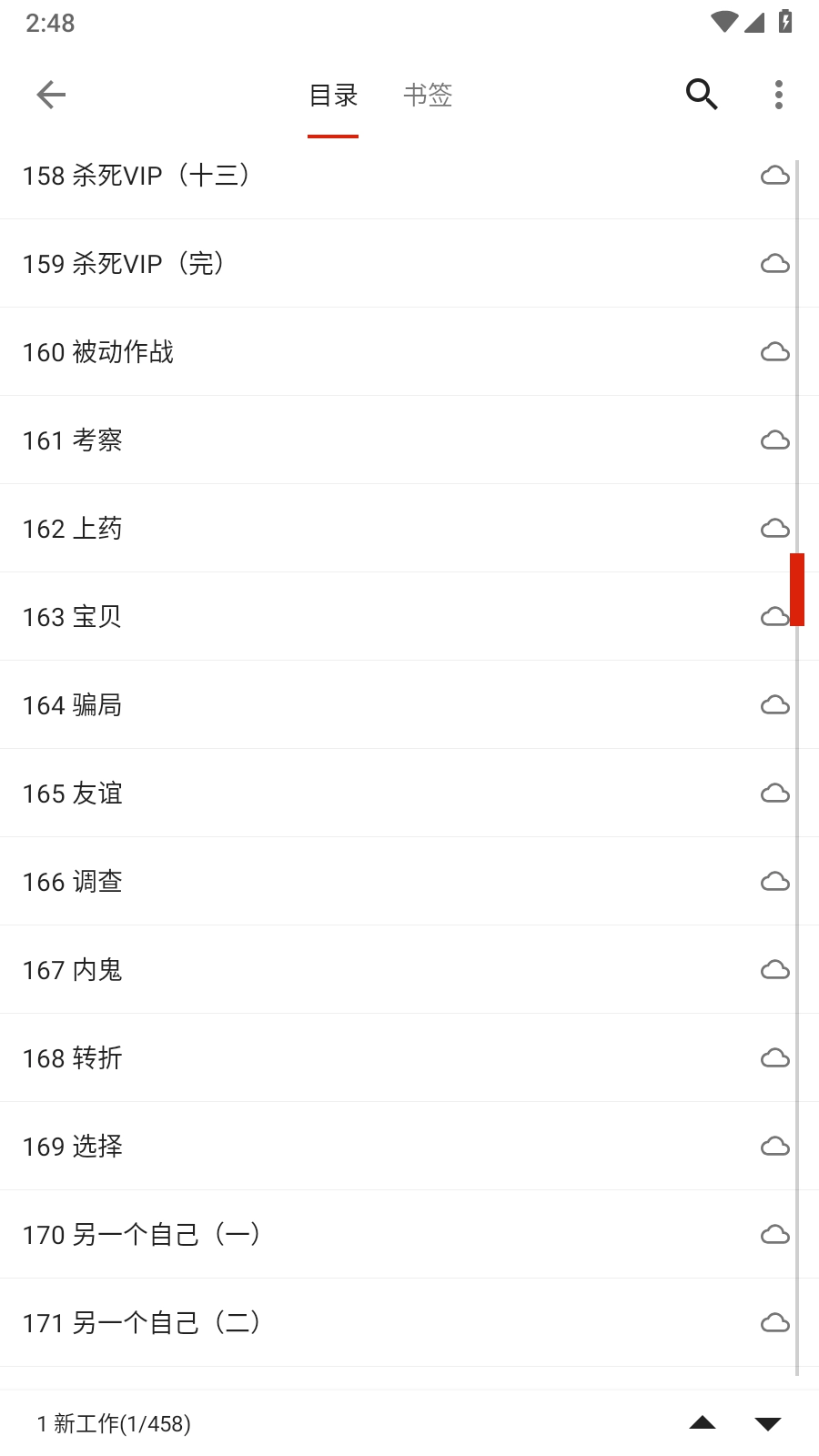Image resolution: width=819 pixels, height=1456 pixels.
Task: Download chapter 169 选择 via cloud icon
Action: click(x=774, y=1146)
